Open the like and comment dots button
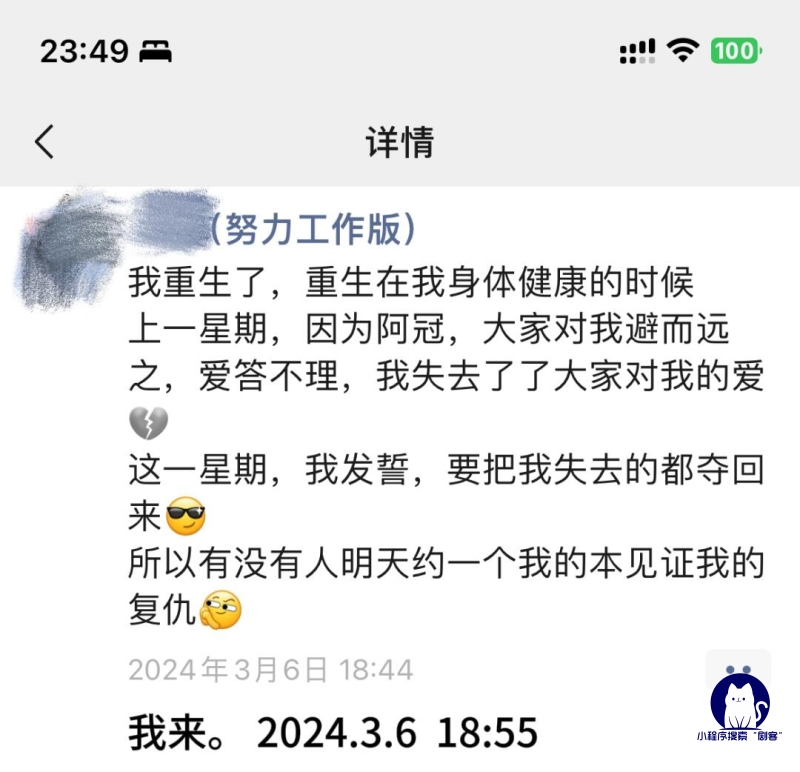The width and height of the screenshot is (800, 772). [738, 670]
